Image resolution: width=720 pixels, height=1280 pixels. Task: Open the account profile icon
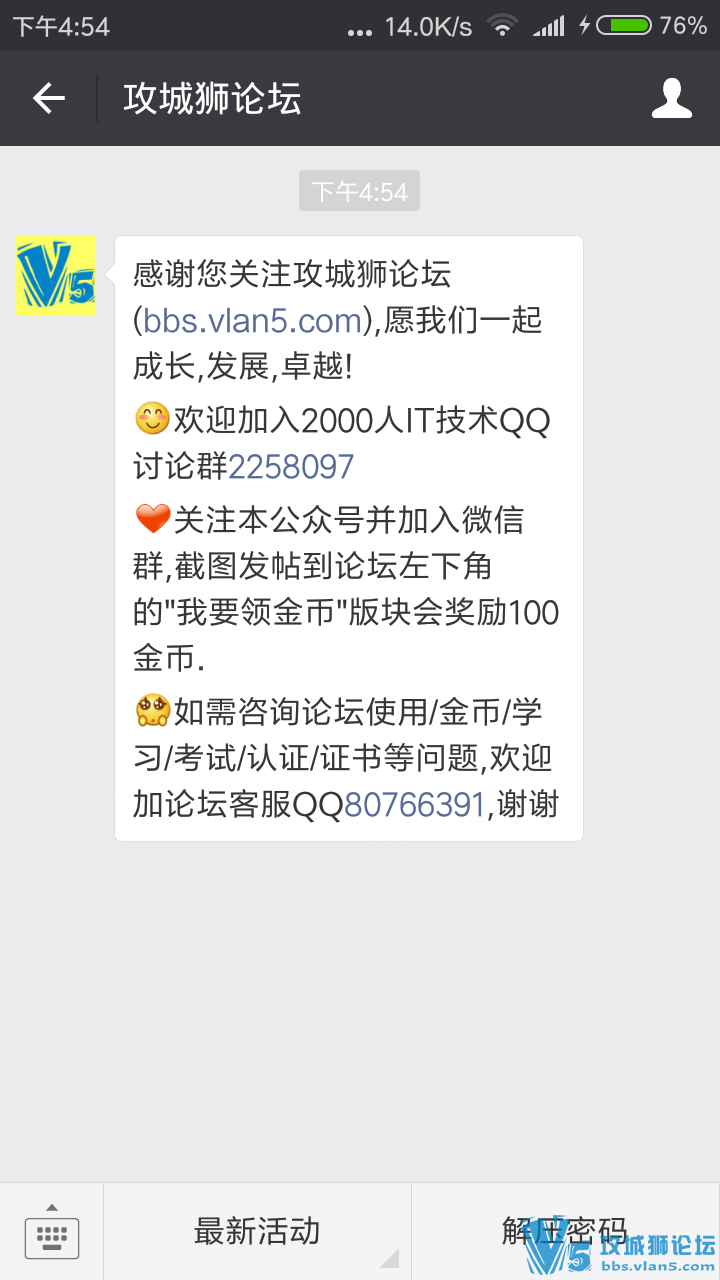point(671,98)
